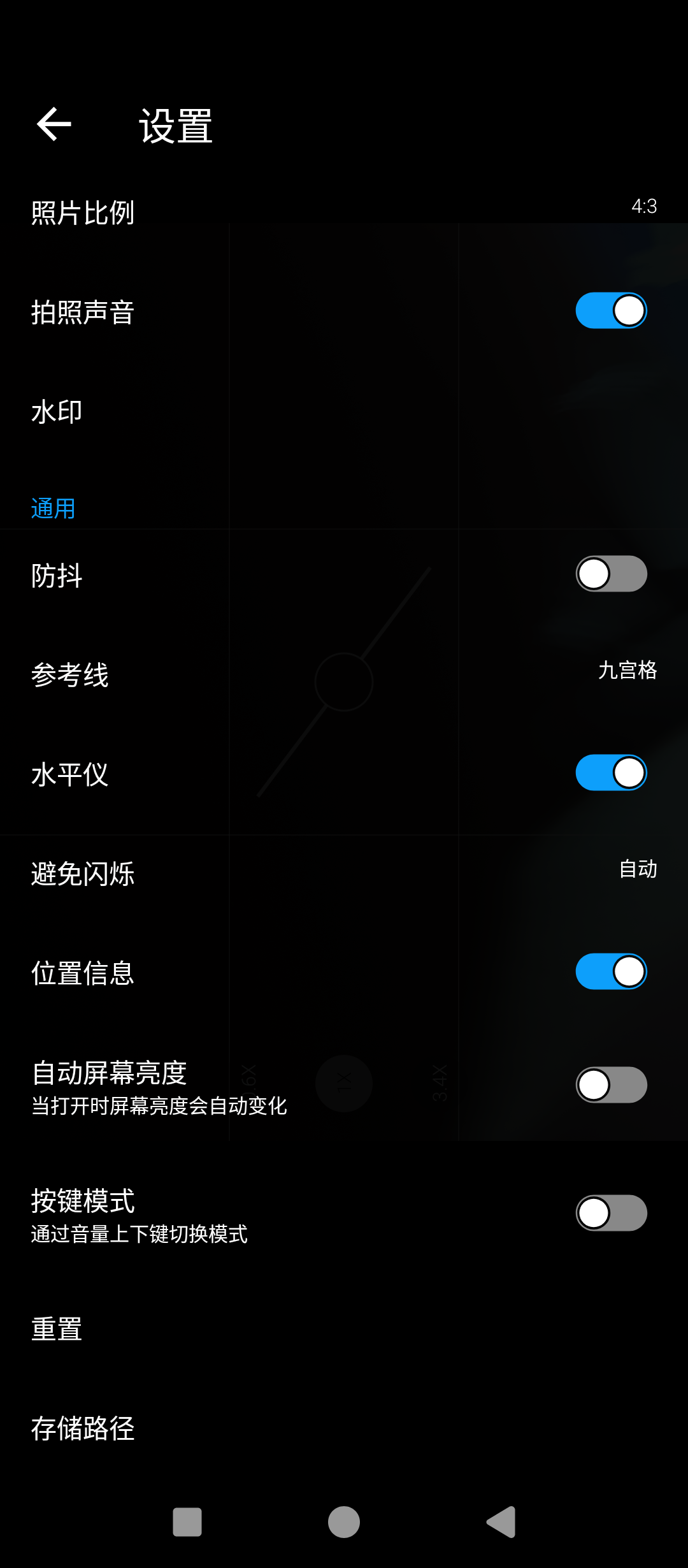Viewport: 688px width, 1568px height.
Task: Open the 存储路径 storage path setting
Action: (x=344, y=1428)
